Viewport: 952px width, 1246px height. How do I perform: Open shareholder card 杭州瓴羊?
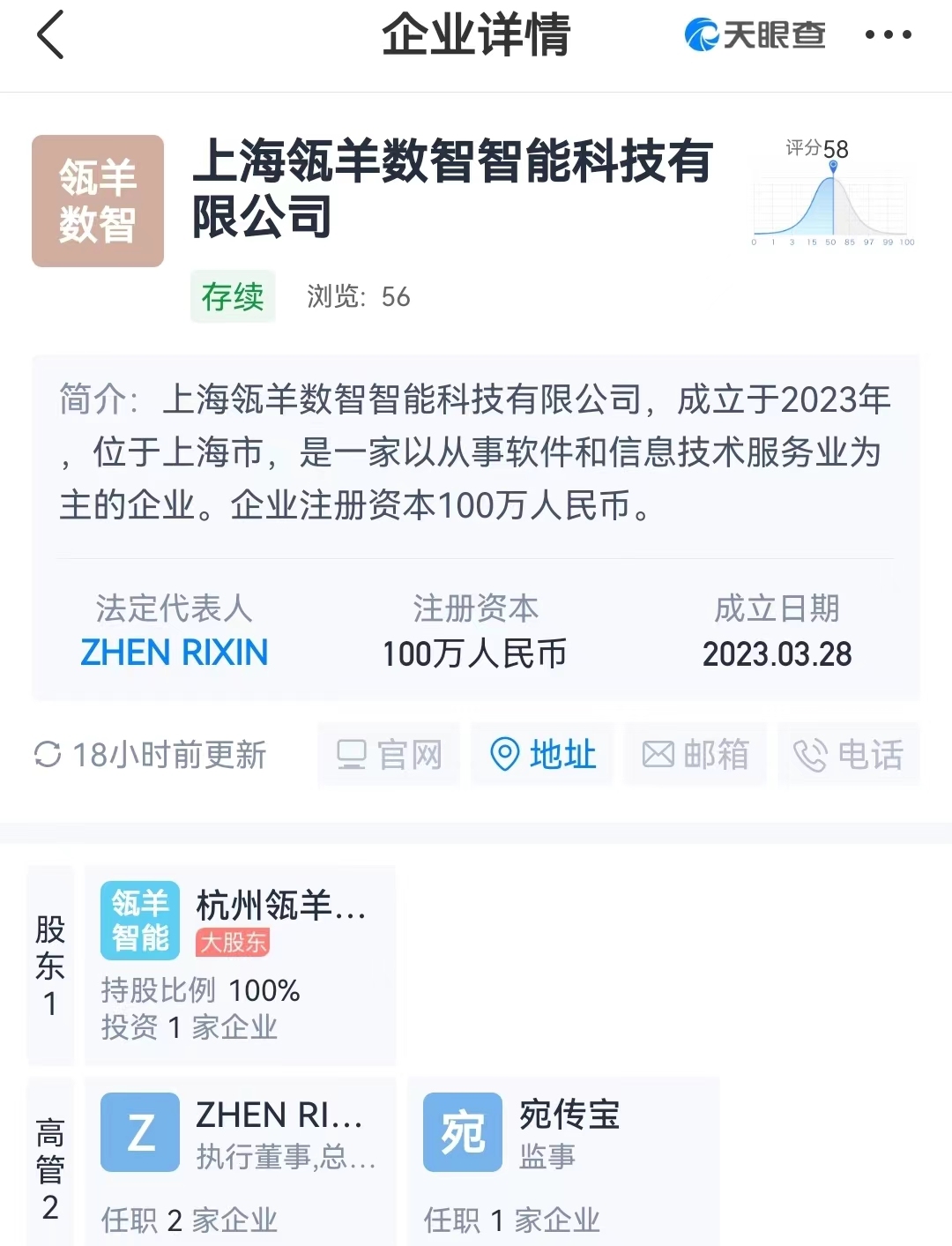(240, 965)
